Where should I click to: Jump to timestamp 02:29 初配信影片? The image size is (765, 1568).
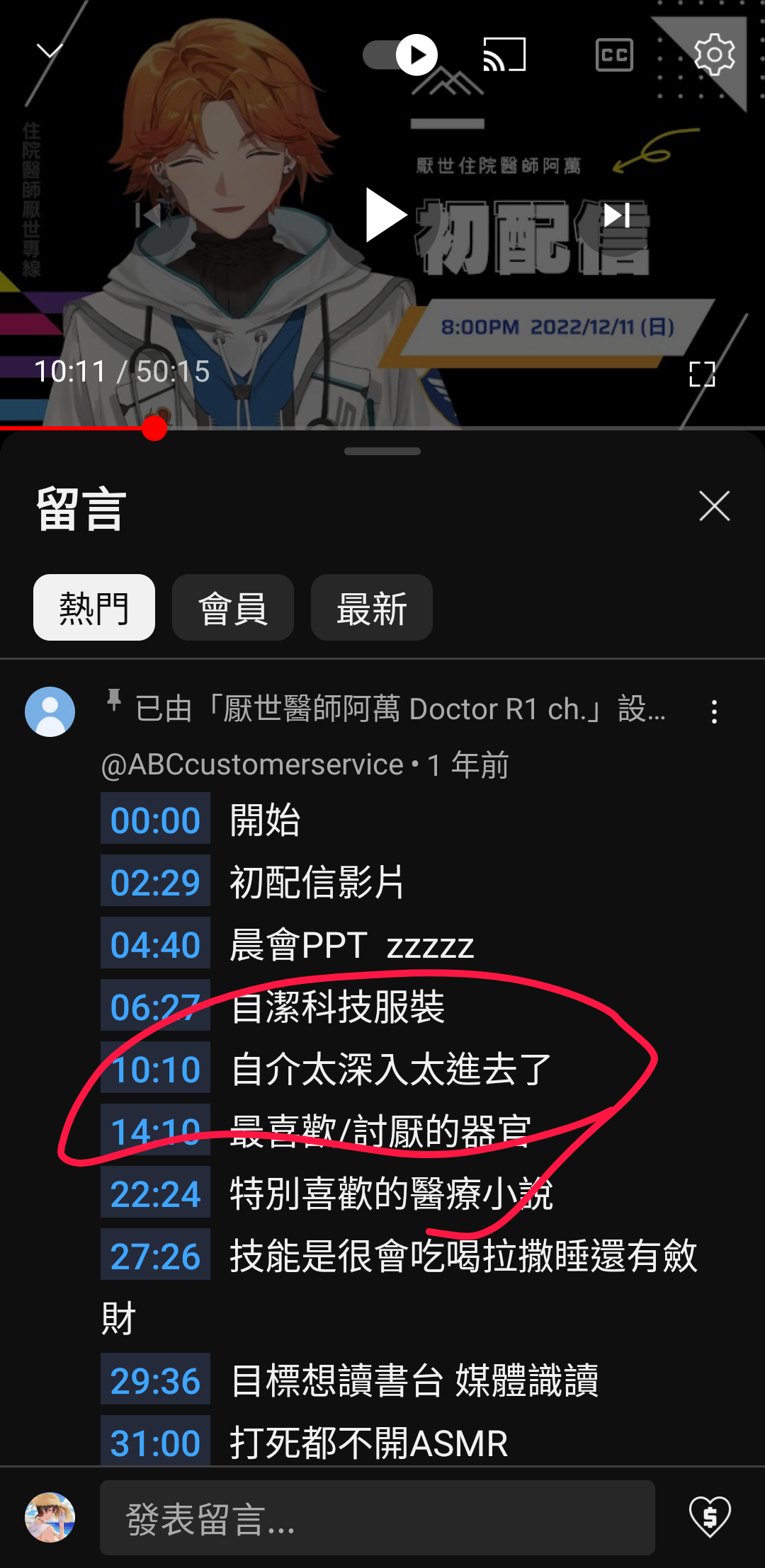pyautogui.click(x=155, y=882)
